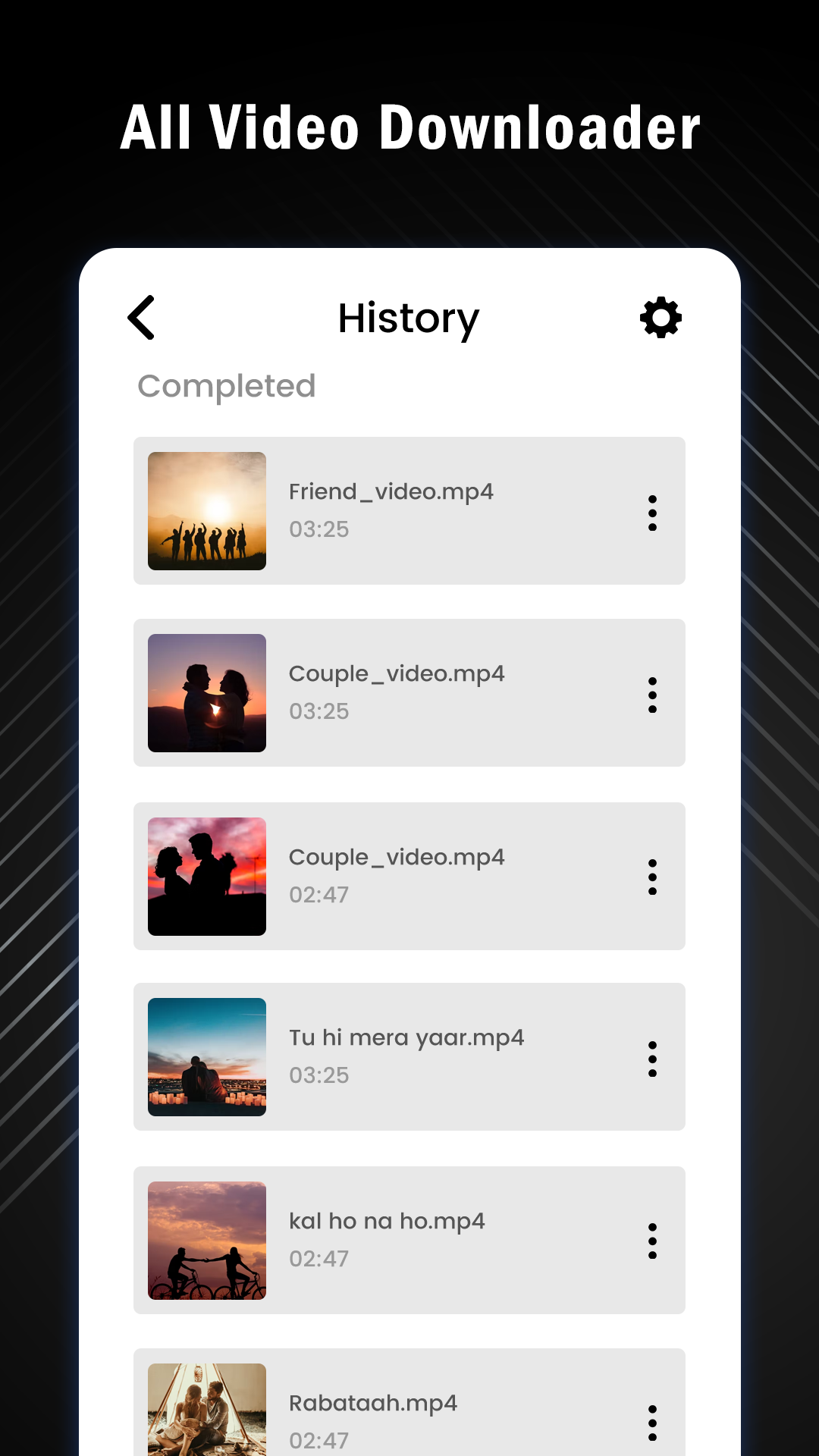Tap the Completed section header
Screen dimensions: 819x1456
pos(227,386)
